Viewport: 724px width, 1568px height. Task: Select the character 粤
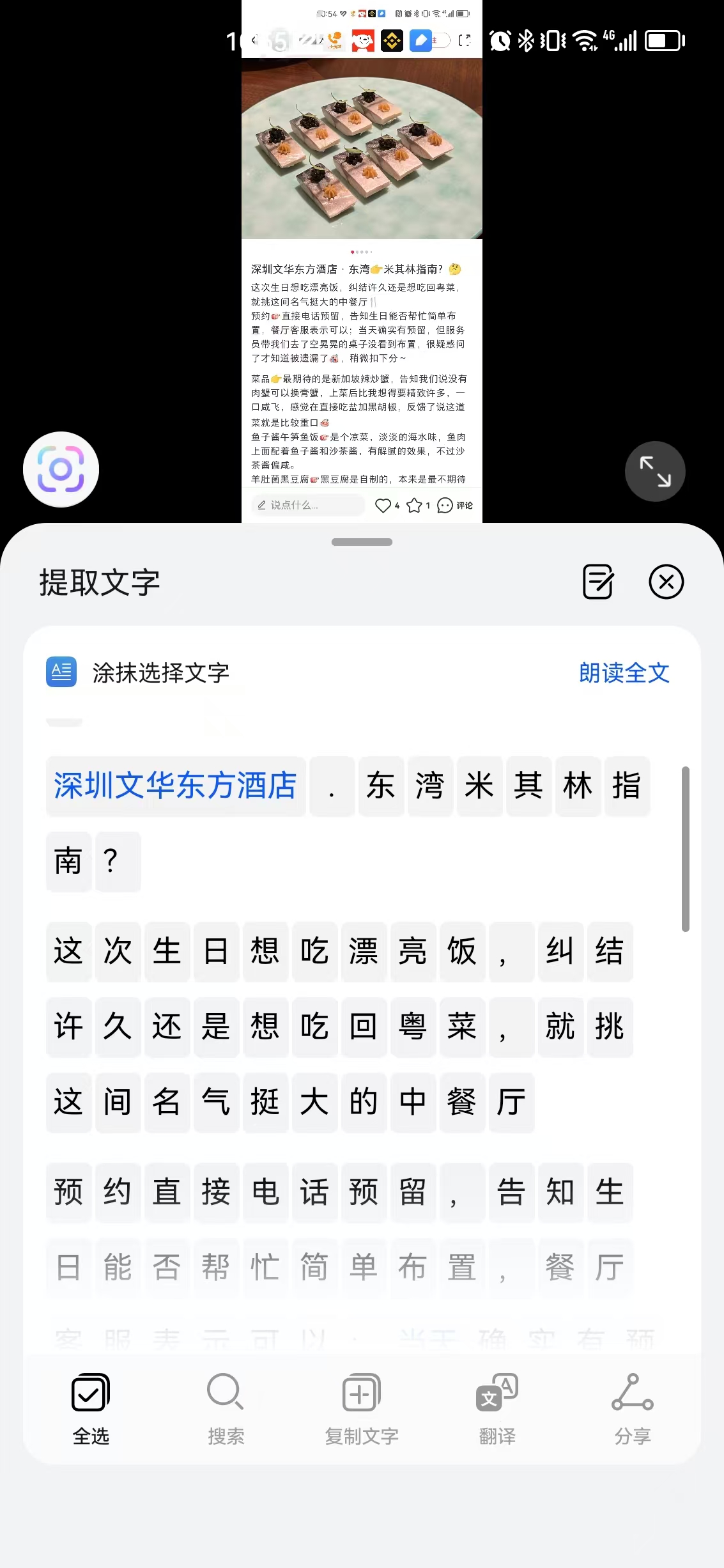pyautogui.click(x=413, y=1027)
